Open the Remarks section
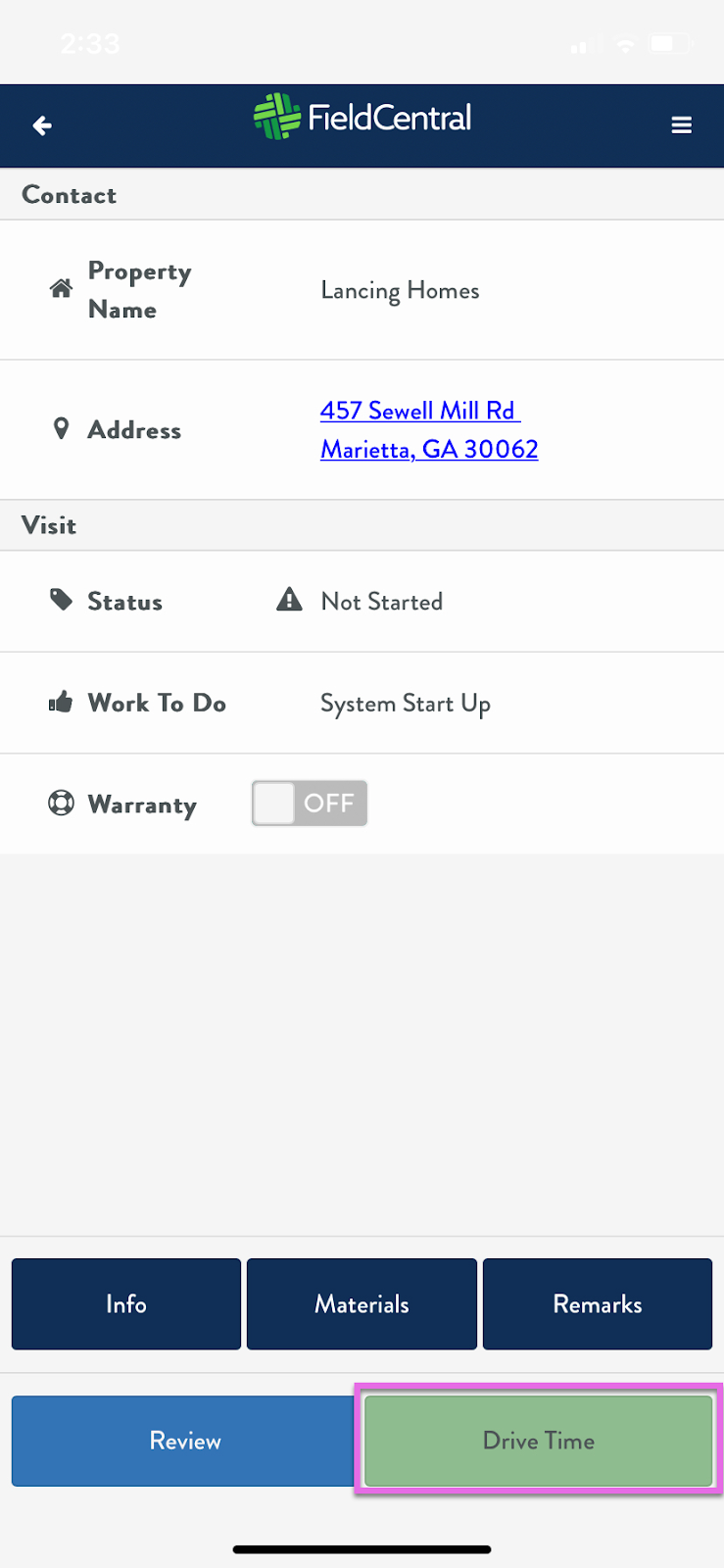 tap(597, 1304)
